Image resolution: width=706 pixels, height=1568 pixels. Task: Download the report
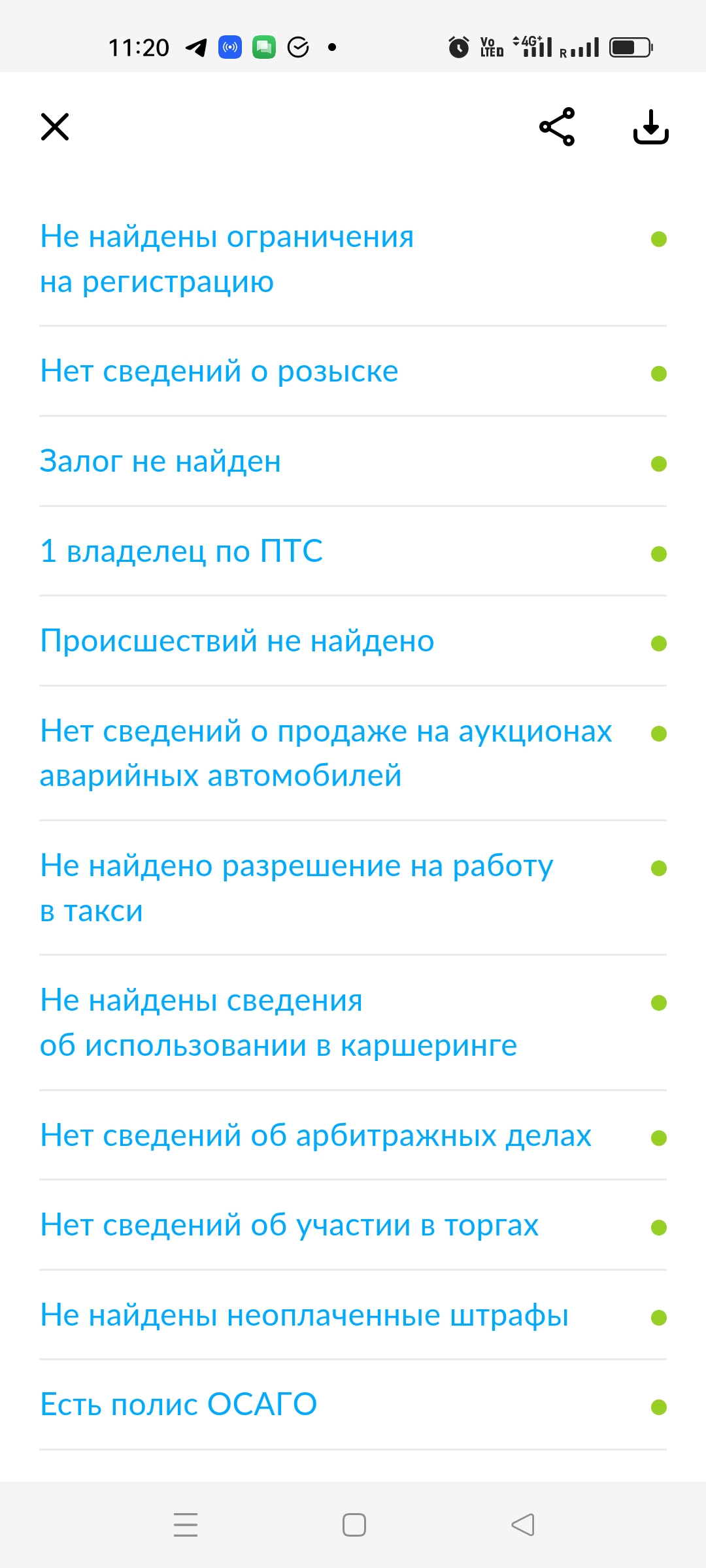651,127
